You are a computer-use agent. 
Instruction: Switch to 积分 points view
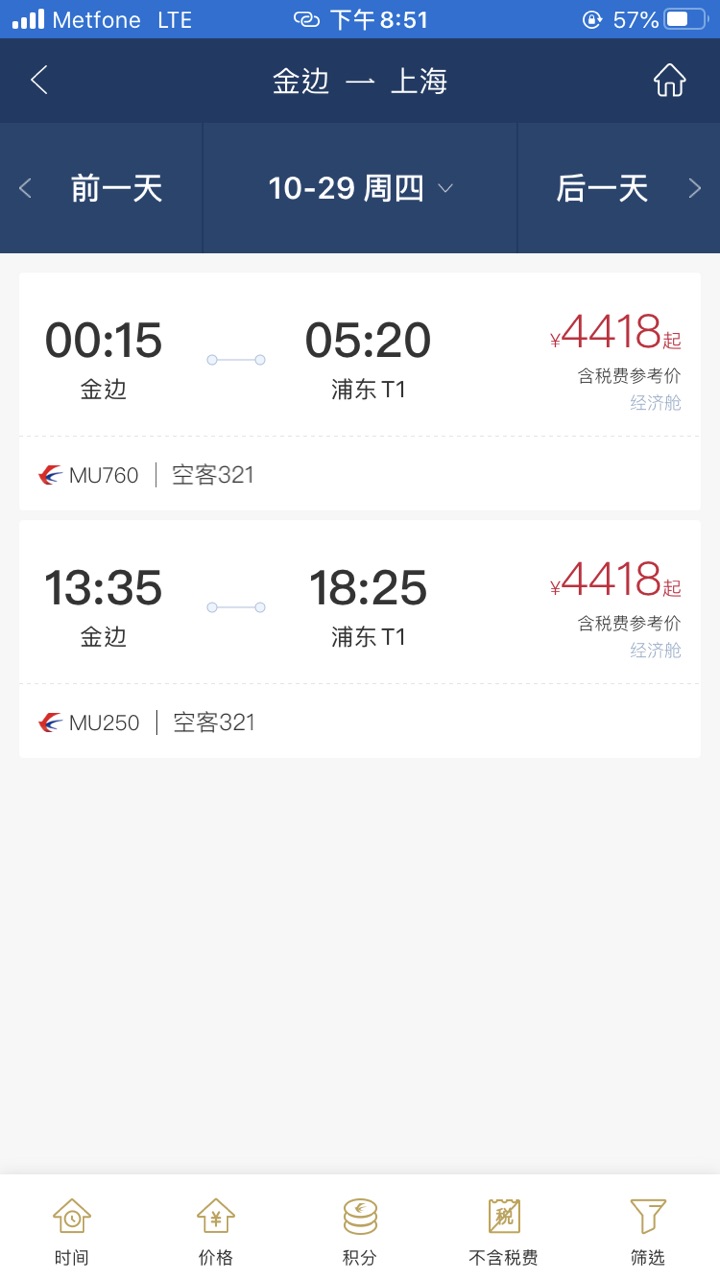(x=360, y=1231)
